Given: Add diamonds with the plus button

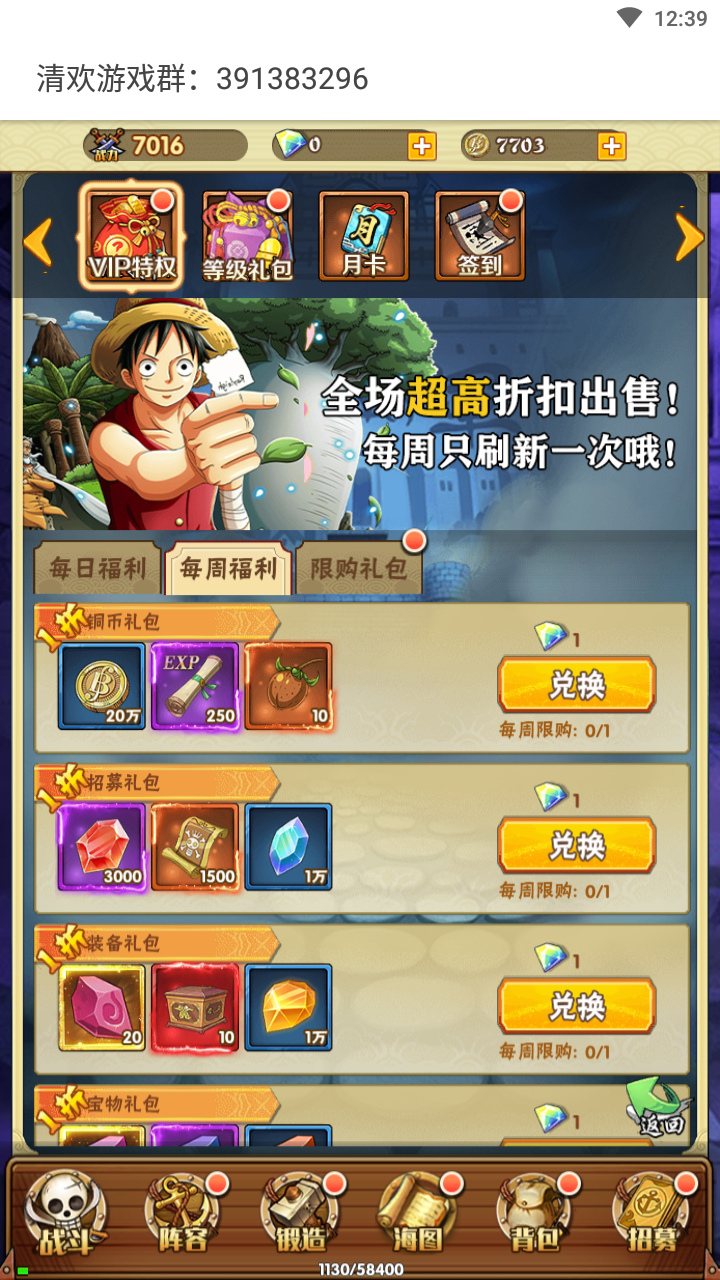Looking at the screenshot, I should click(422, 146).
